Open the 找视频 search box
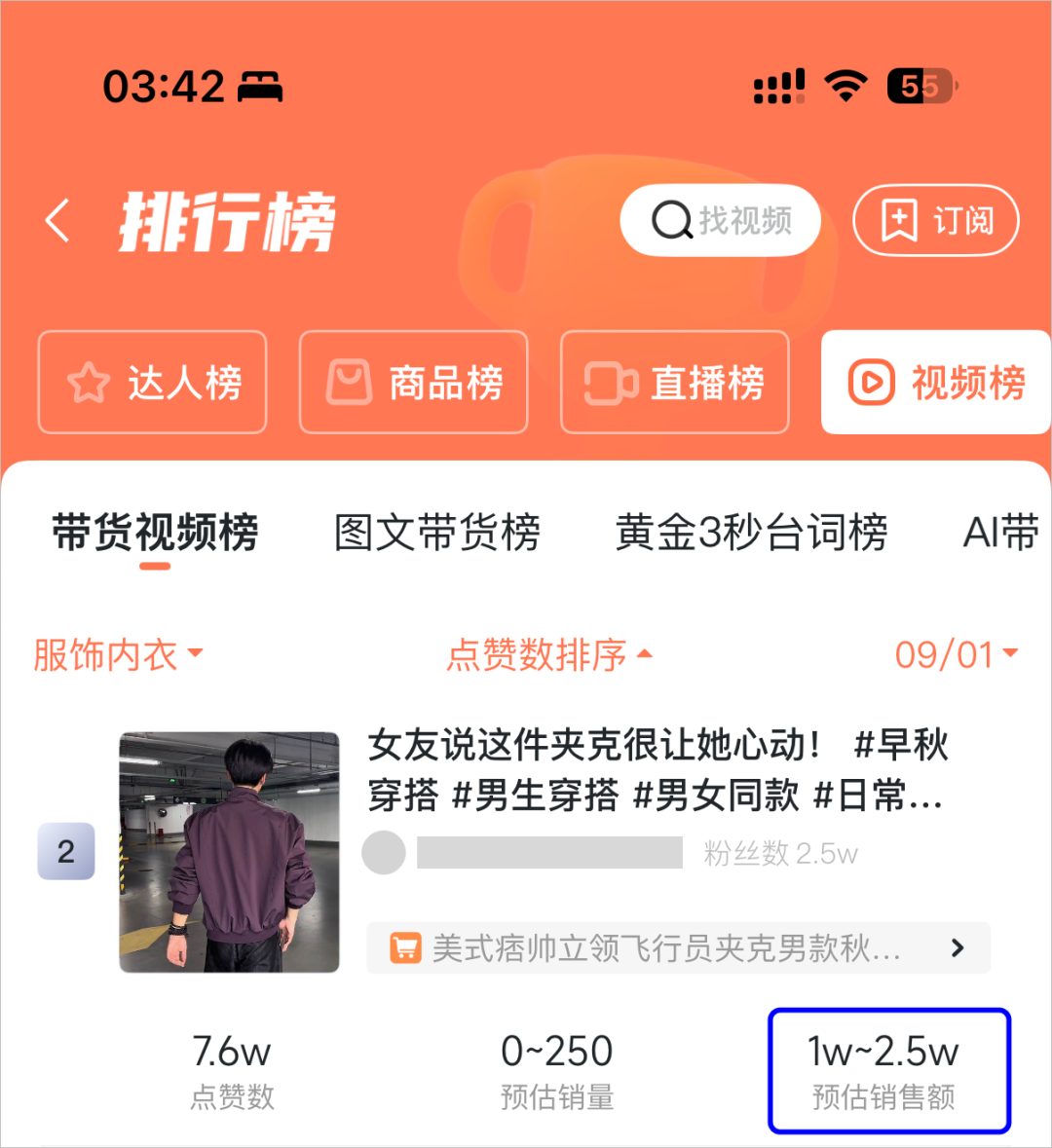This screenshot has height=1148, width=1052. 720,220
